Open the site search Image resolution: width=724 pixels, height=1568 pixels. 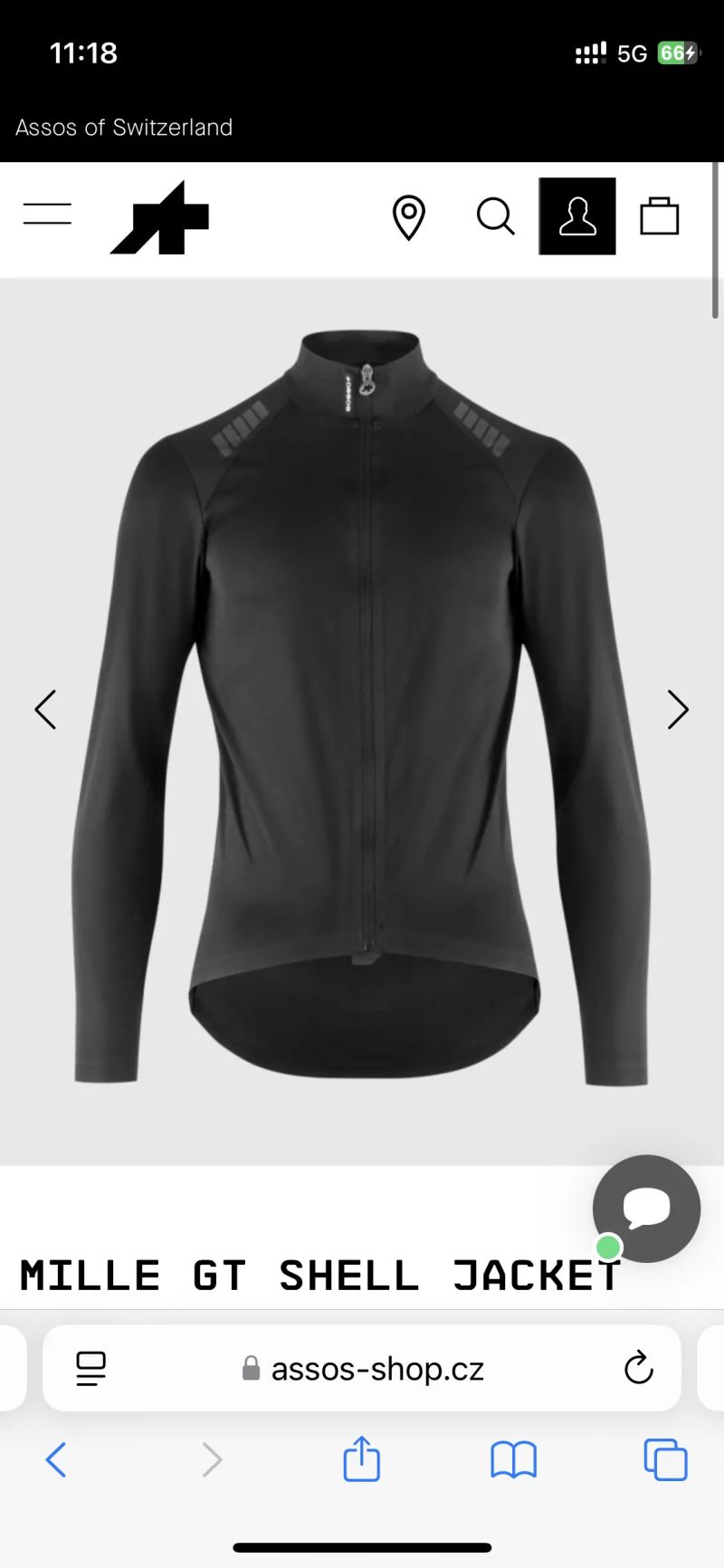click(x=495, y=217)
